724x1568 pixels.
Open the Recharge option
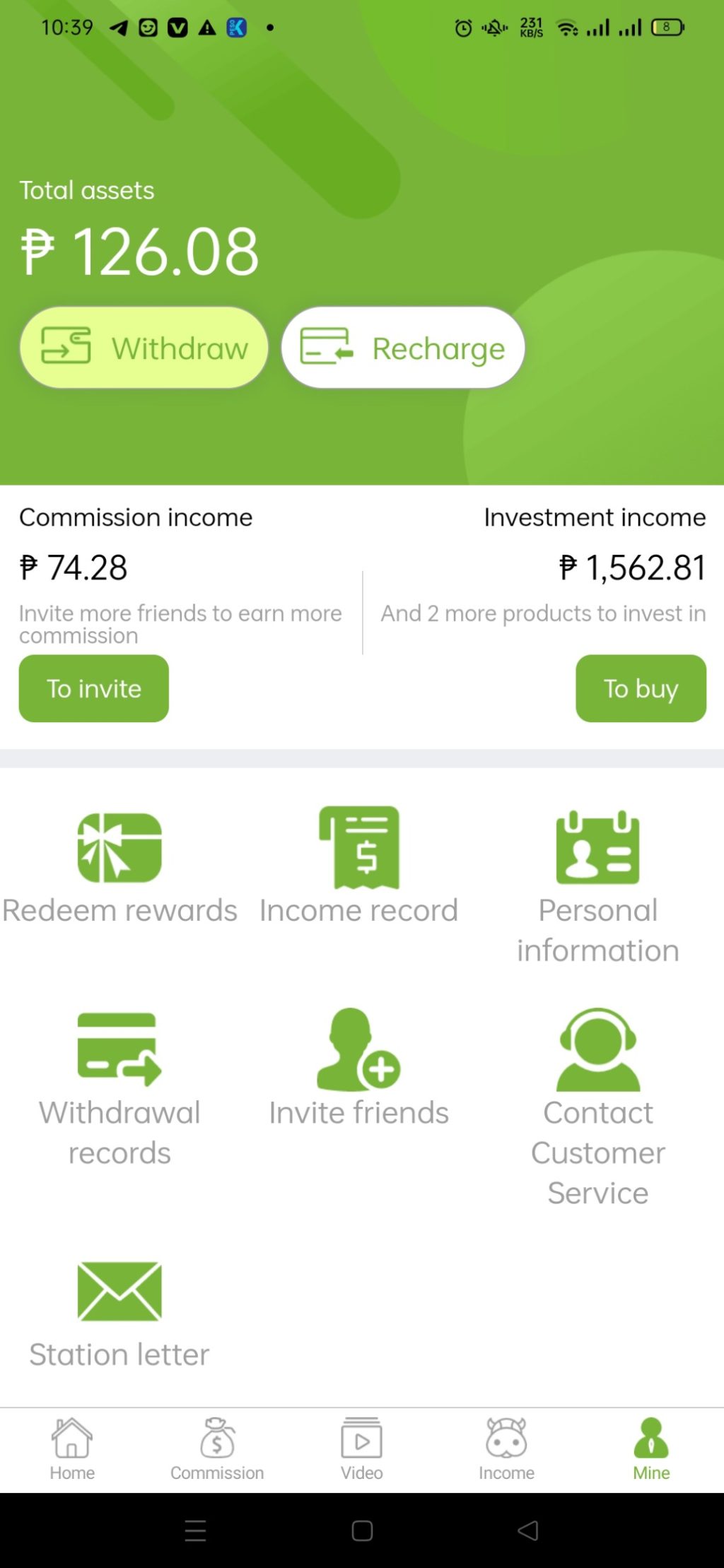(403, 348)
